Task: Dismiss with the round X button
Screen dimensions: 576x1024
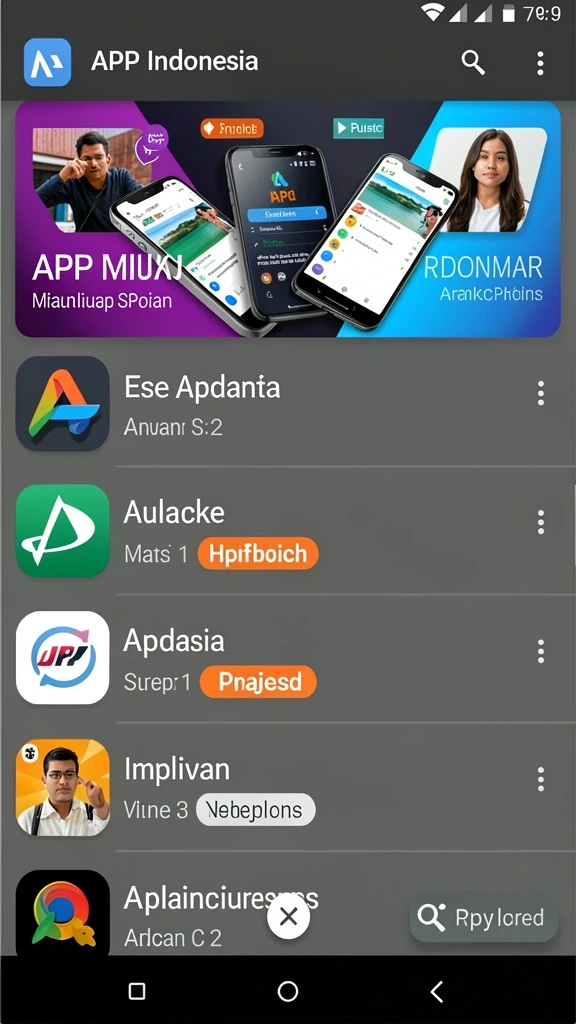Action: 288,917
